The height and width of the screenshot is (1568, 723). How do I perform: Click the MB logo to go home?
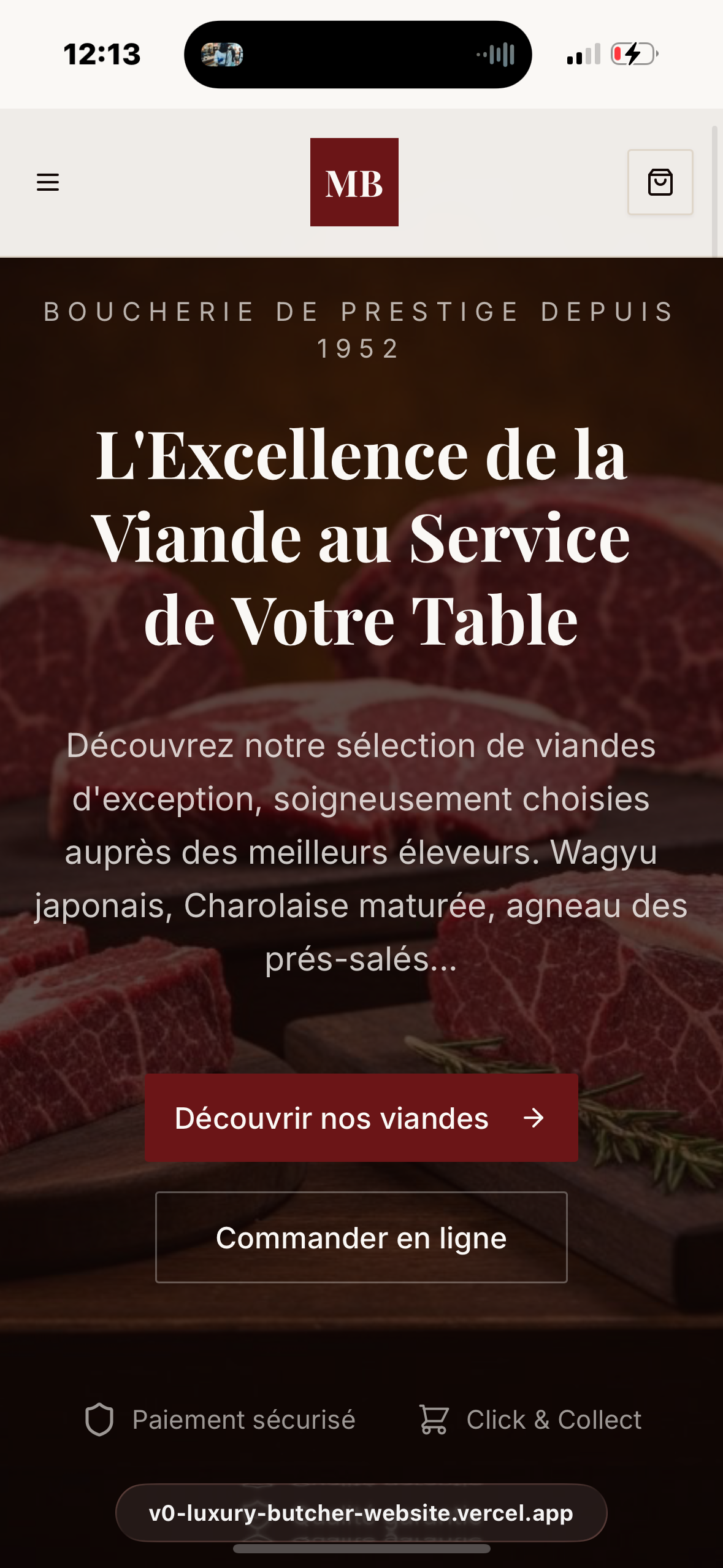pos(354,182)
